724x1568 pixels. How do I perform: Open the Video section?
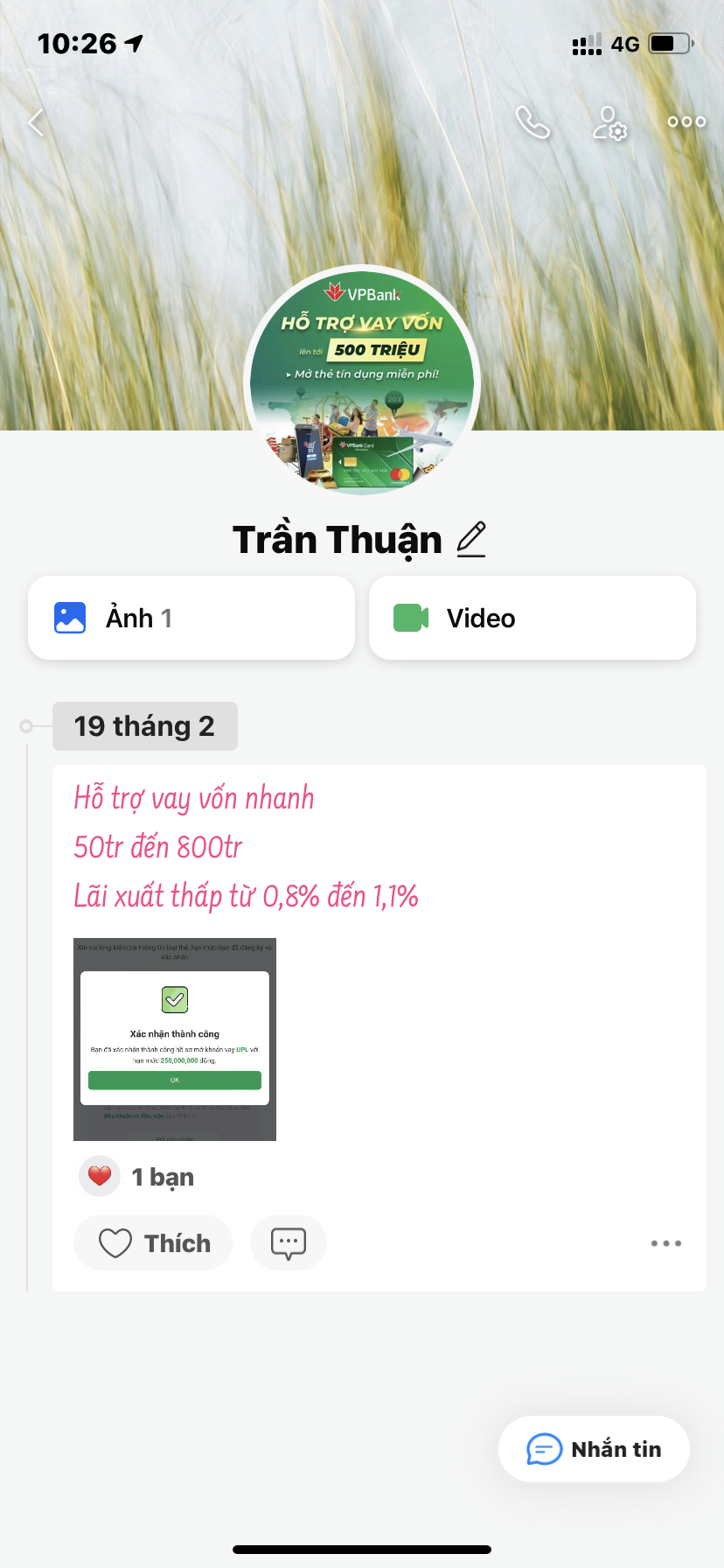[x=533, y=618]
